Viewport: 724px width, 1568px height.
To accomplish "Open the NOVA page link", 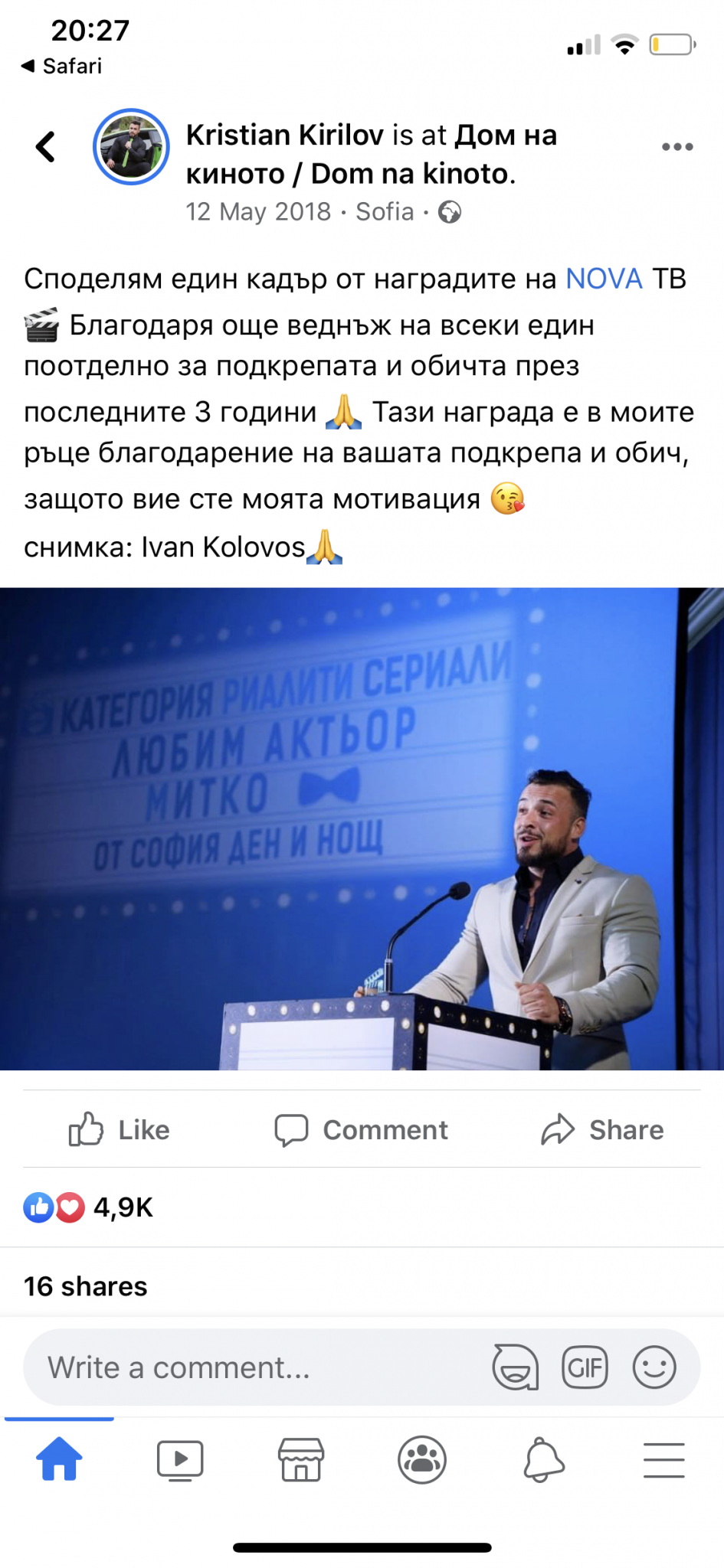I will (604, 279).
